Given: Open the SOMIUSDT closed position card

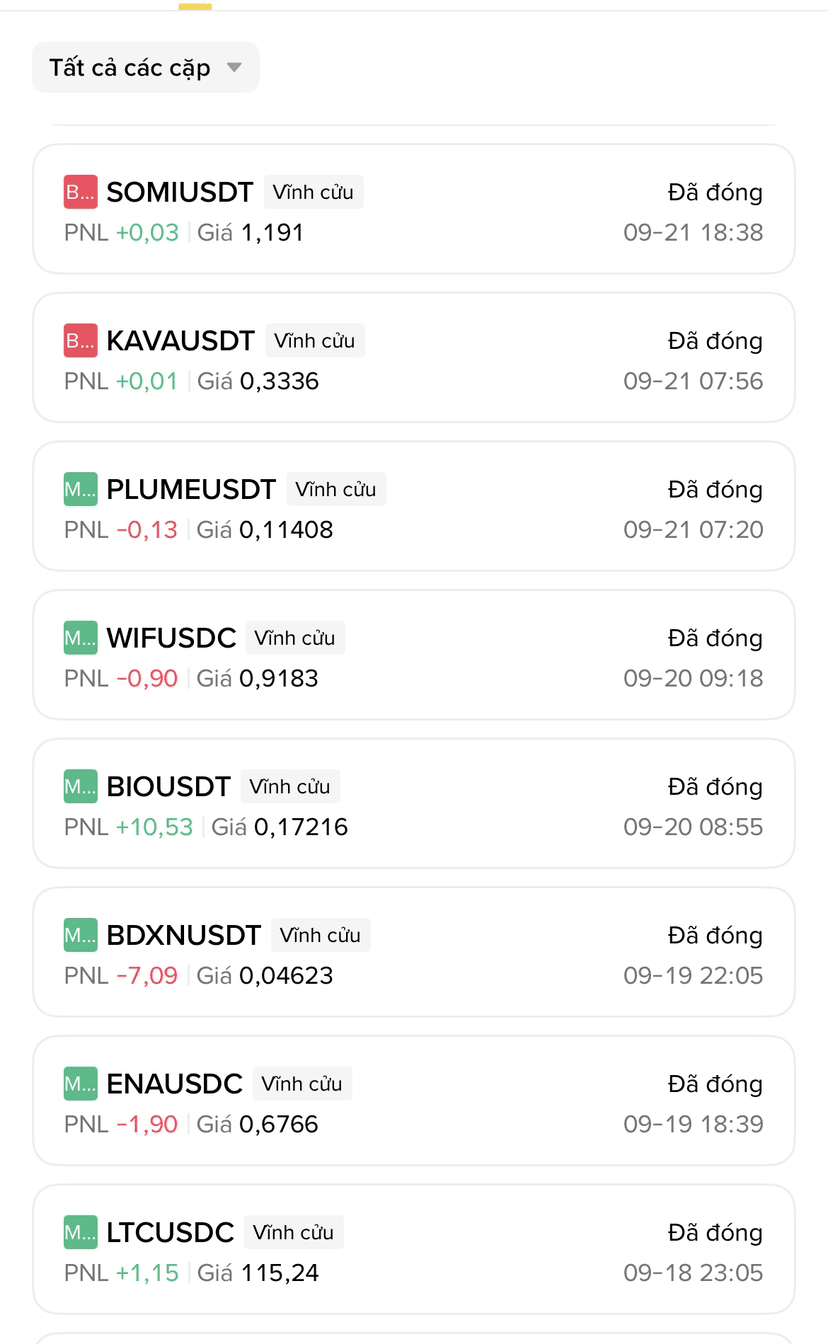Looking at the screenshot, I should 413,210.
